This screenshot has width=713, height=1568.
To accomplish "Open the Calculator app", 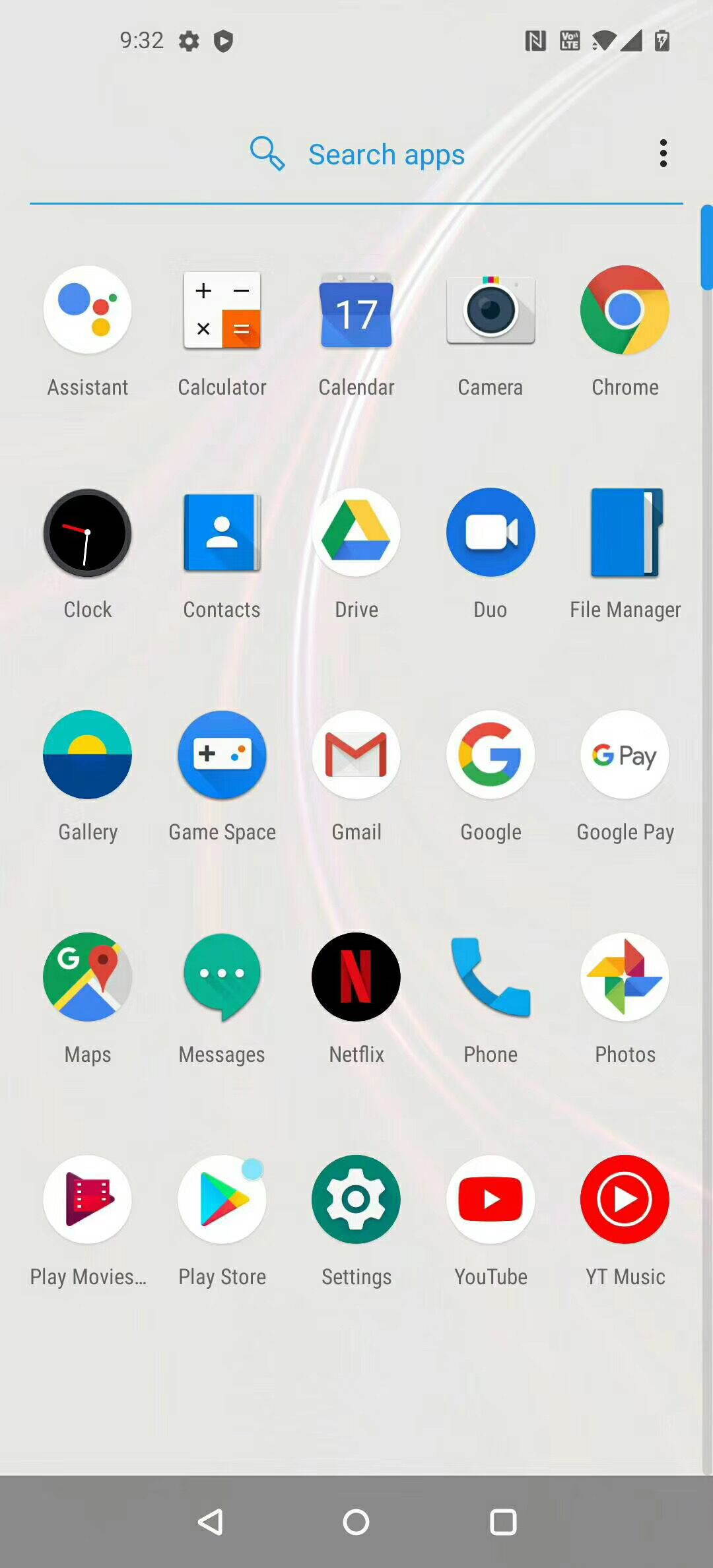I will tap(222, 310).
